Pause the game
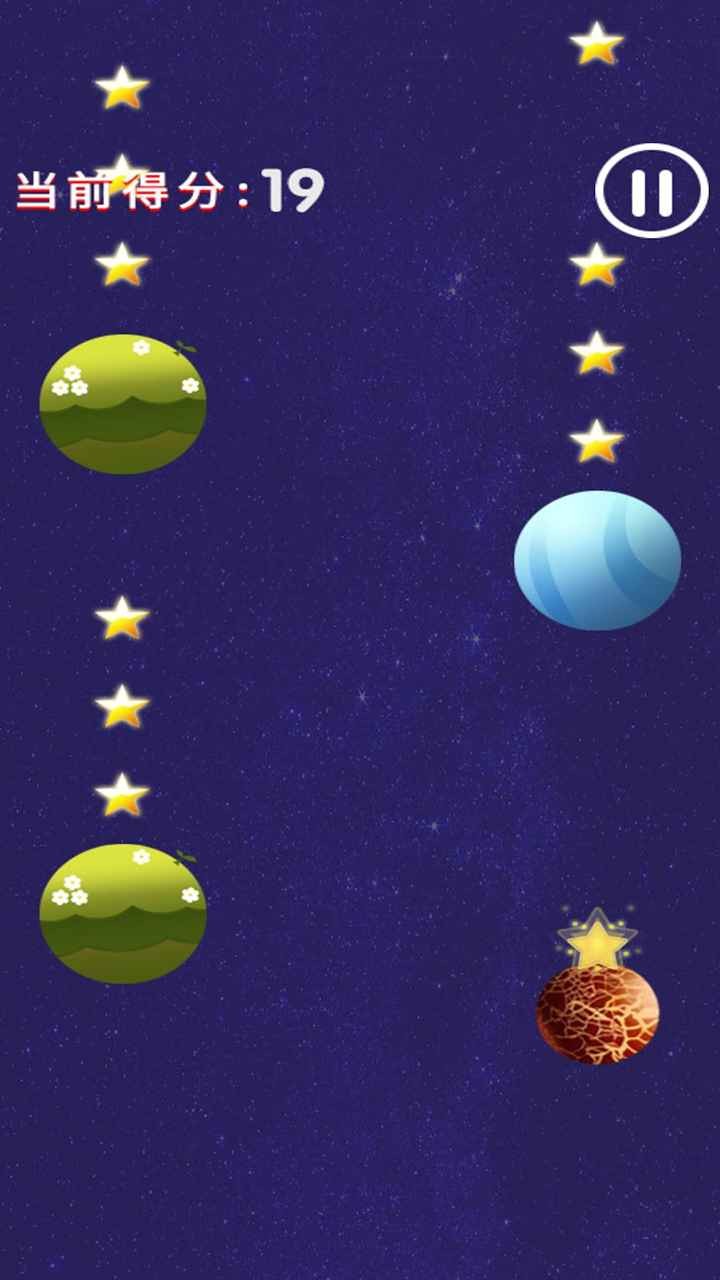 [x=652, y=191]
